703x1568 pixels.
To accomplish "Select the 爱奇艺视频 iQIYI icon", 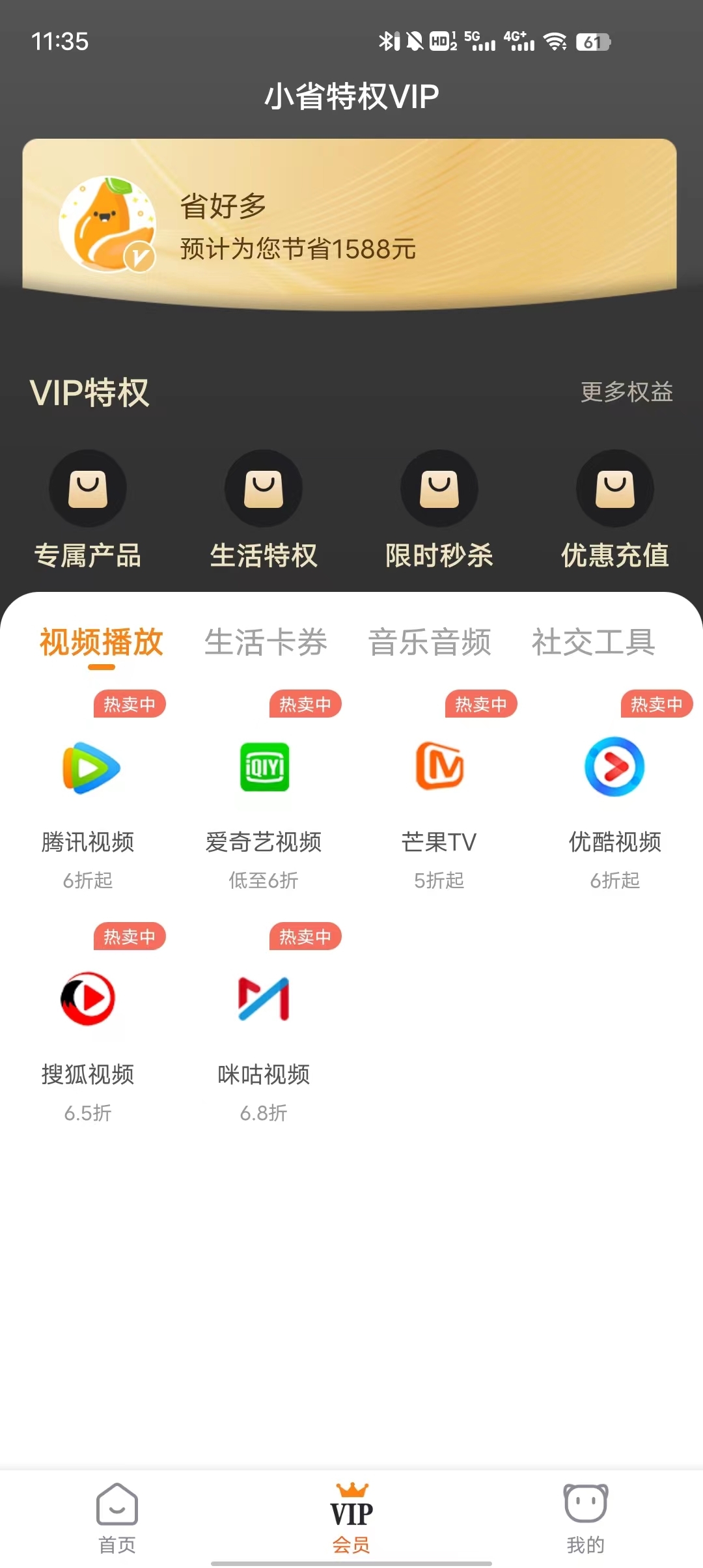I will pos(264,767).
